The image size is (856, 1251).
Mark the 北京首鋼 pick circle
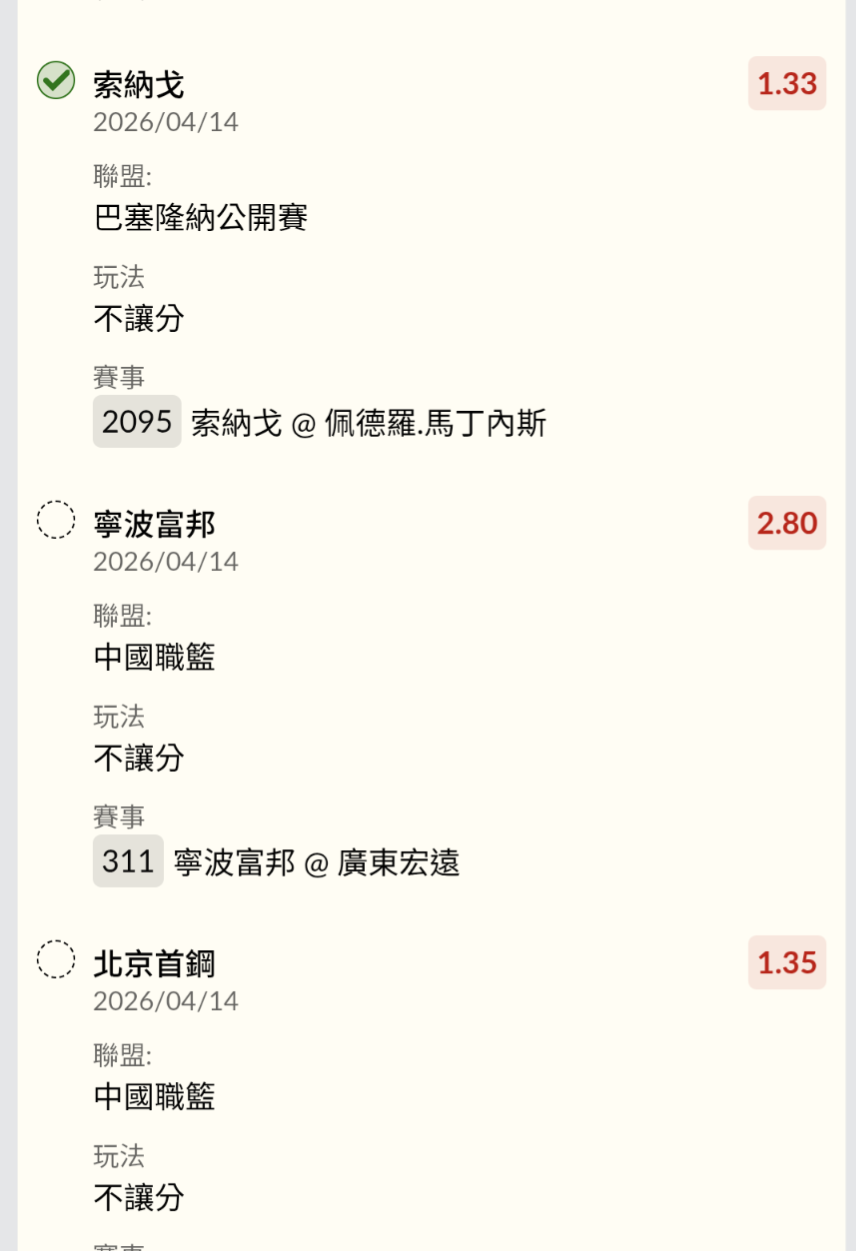56,960
